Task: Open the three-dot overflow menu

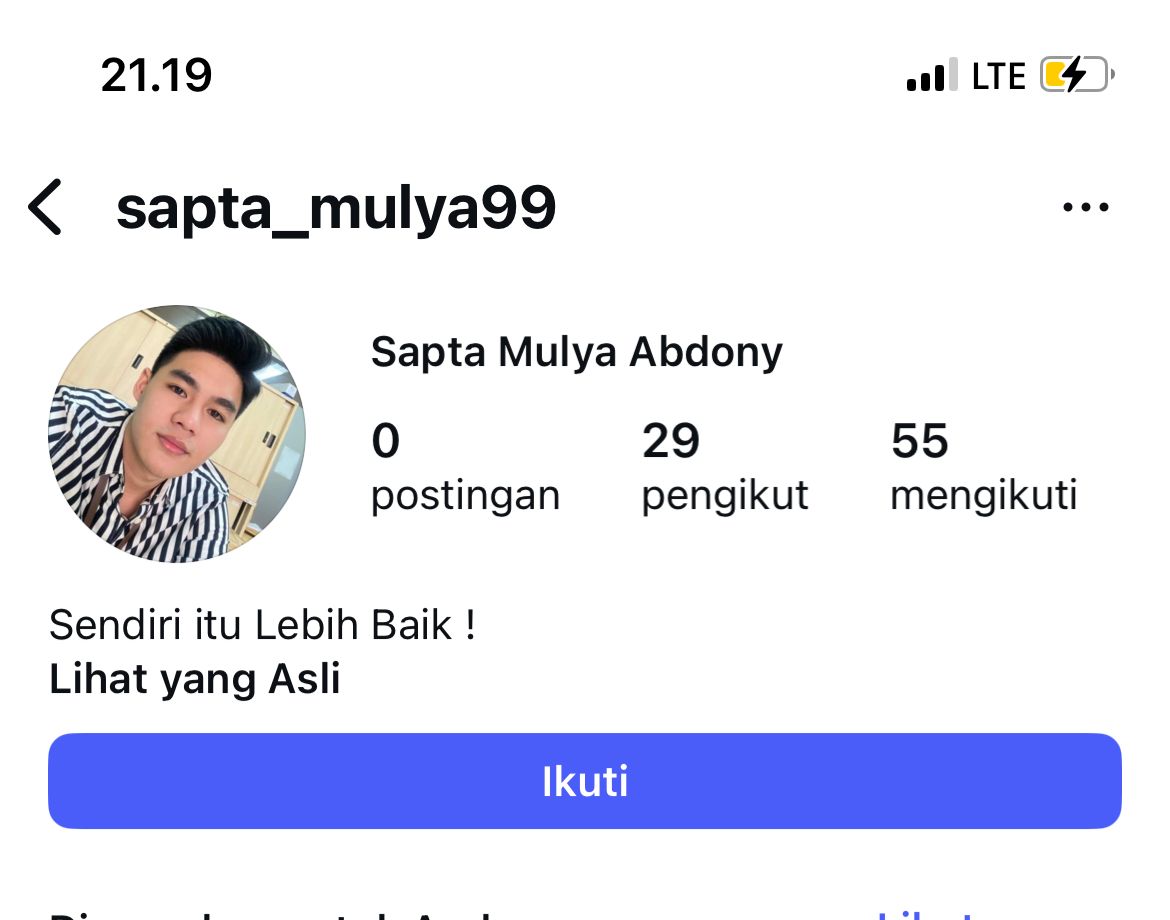Action: [x=1085, y=208]
